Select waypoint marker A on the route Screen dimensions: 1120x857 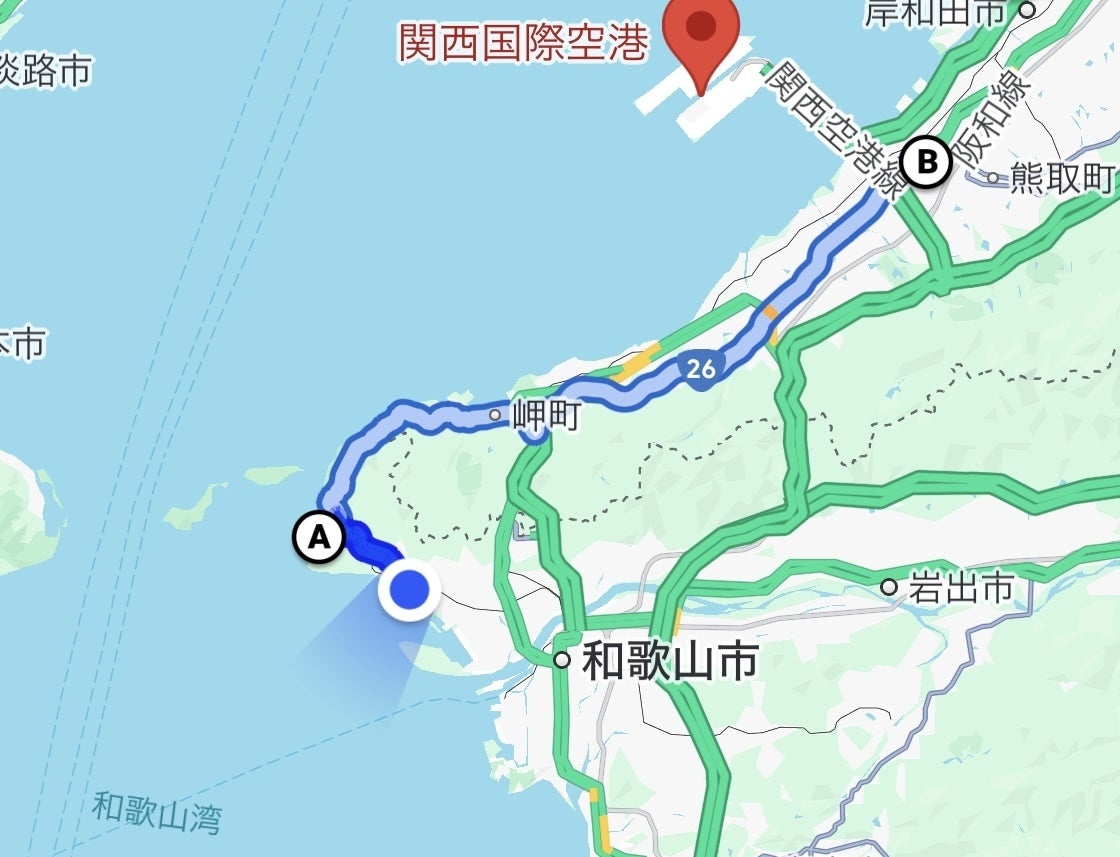[318, 538]
